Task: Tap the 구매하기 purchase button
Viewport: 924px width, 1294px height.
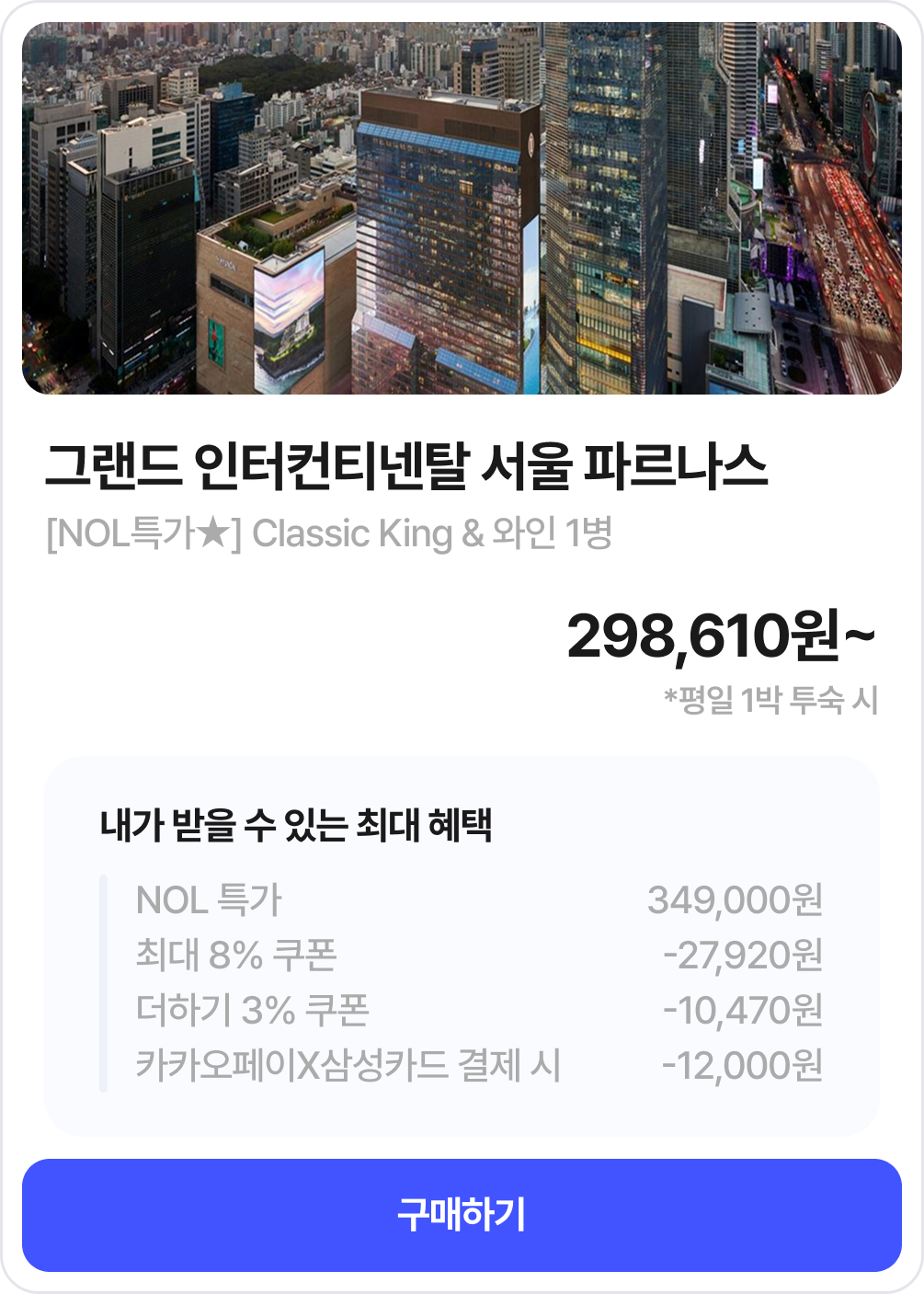Action: 462,1215
